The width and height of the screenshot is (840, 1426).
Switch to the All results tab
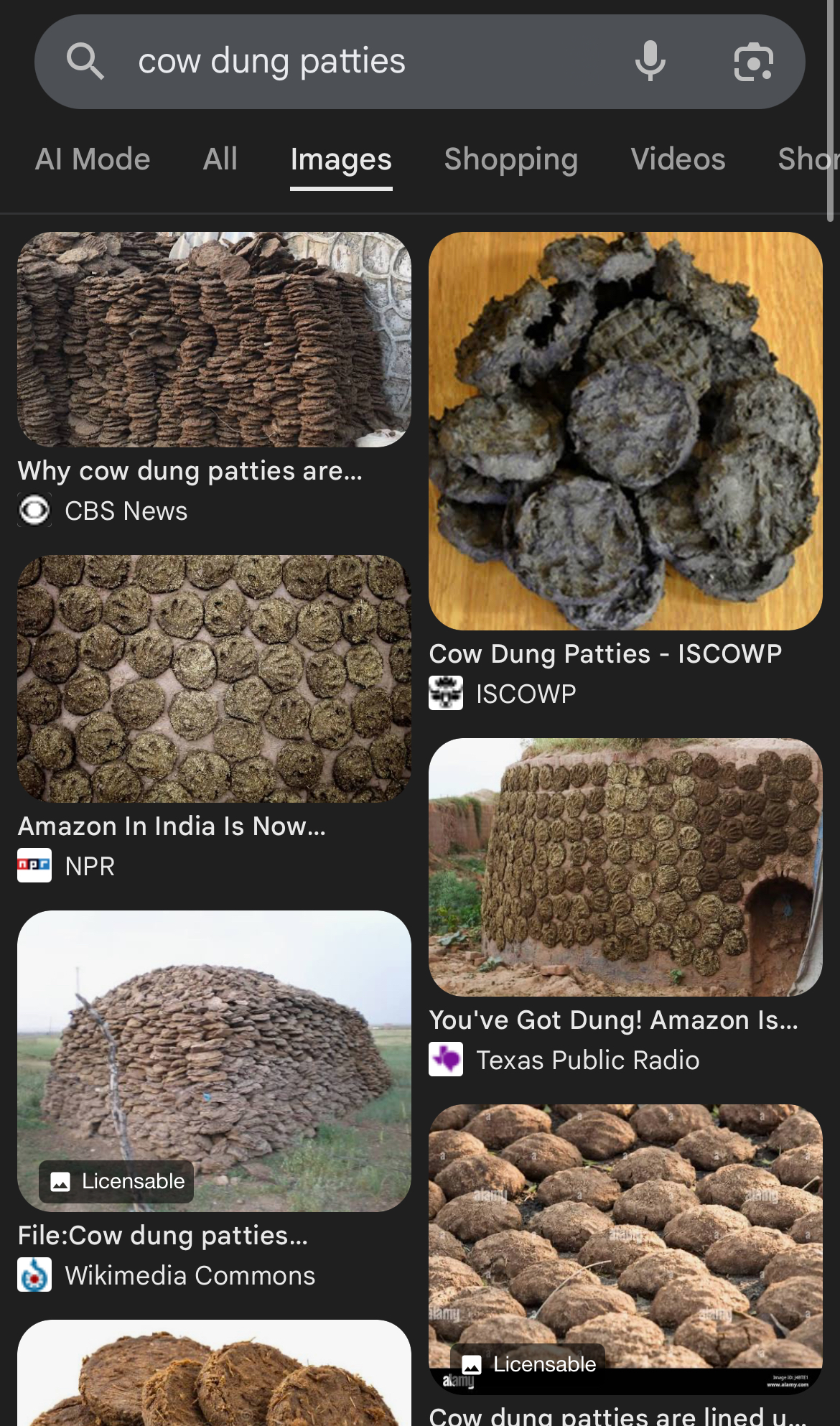(x=220, y=159)
